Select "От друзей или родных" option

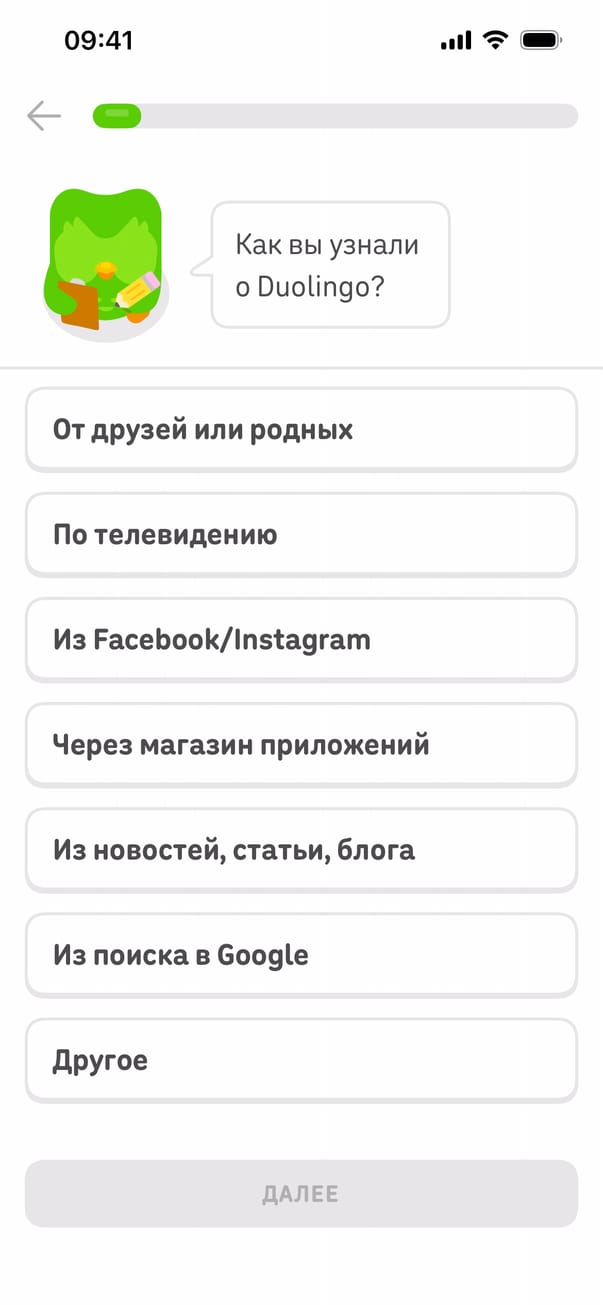pos(301,430)
